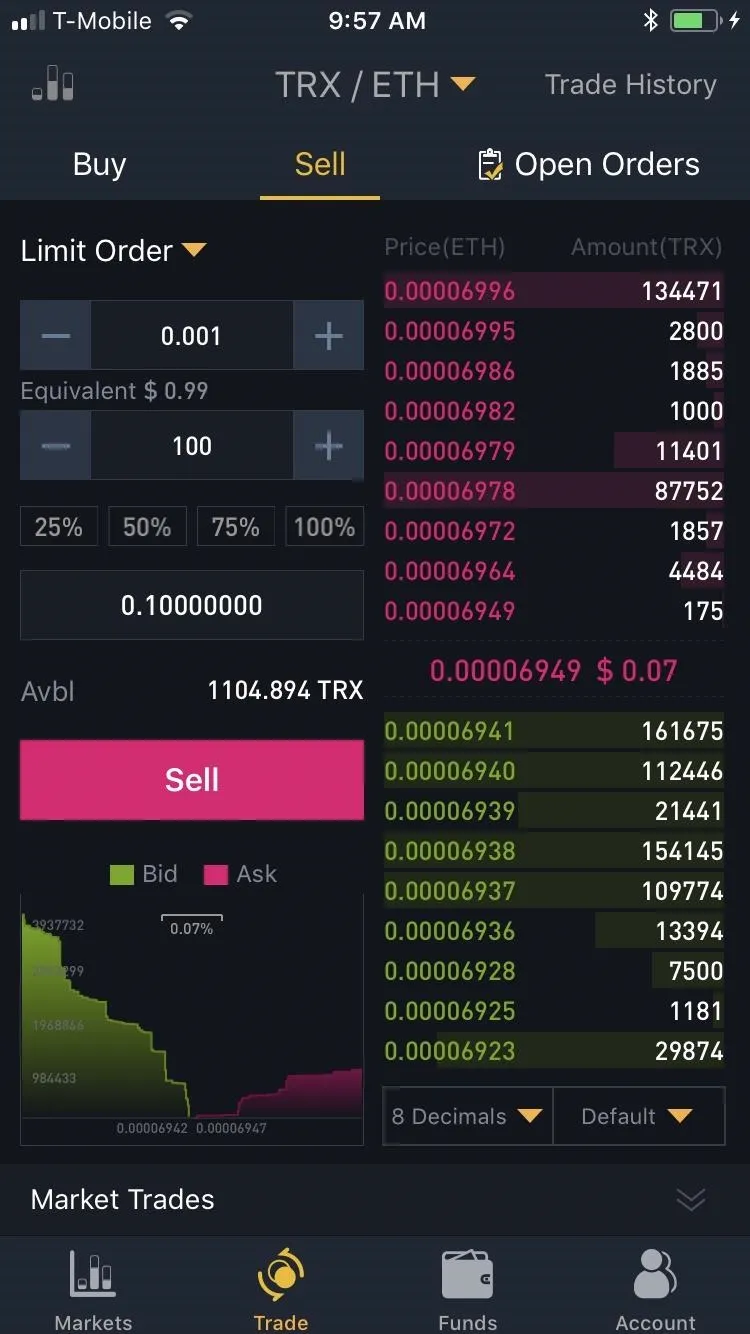750x1334 pixels.
Task: Open the Default order book dropdown
Action: (638, 1116)
